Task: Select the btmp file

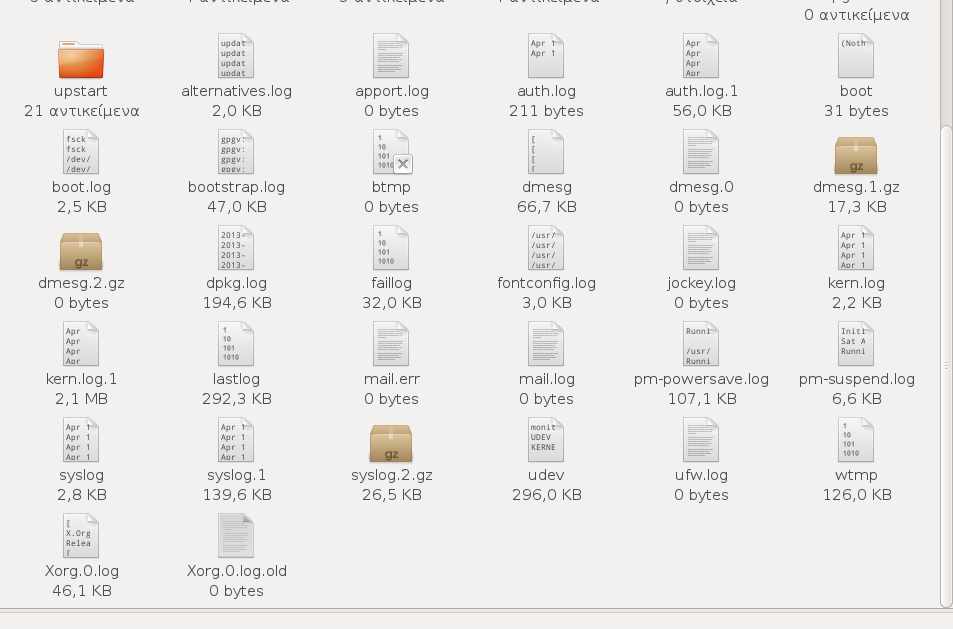Action: pos(391,153)
